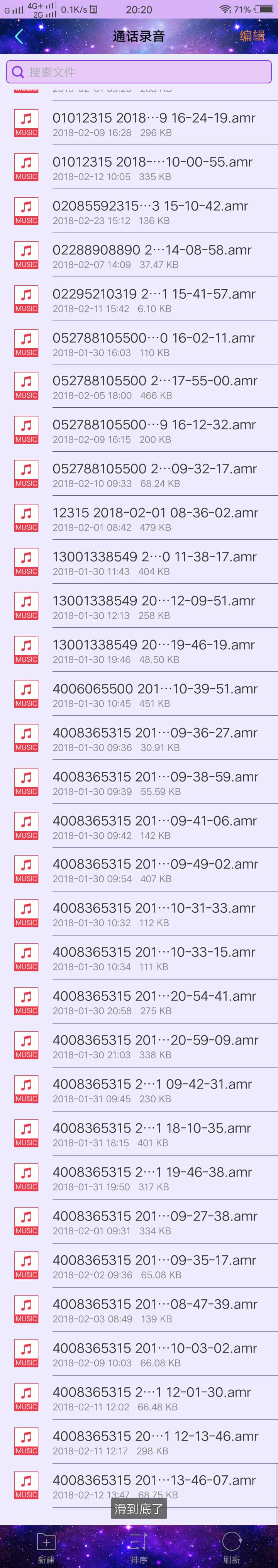The width and height of the screenshot is (278, 1568).
Task: Open 02085592315…3 15-10-42.amr recording
Action: point(152,212)
